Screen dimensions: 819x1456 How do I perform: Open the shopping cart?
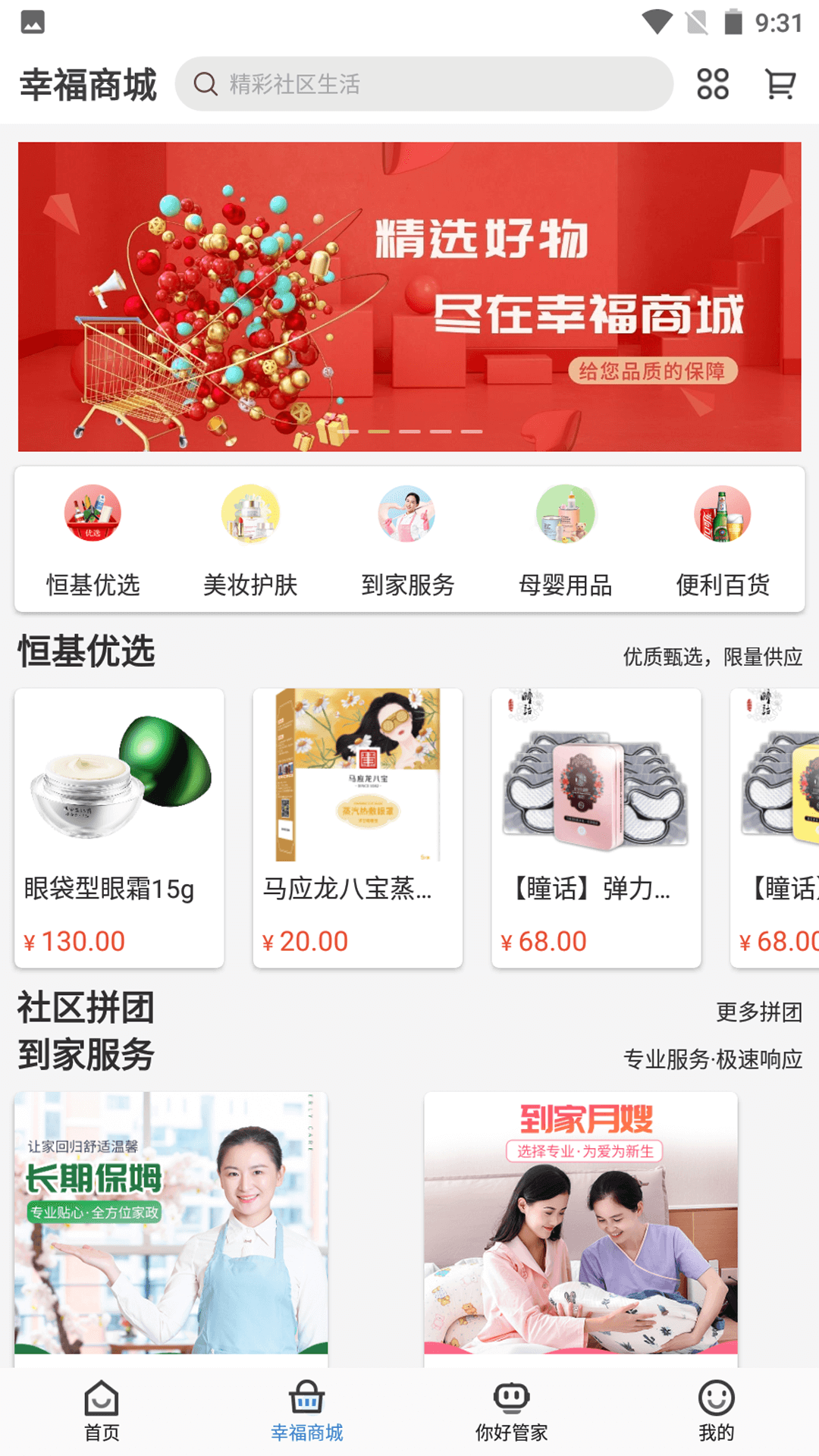[x=780, y=84]
